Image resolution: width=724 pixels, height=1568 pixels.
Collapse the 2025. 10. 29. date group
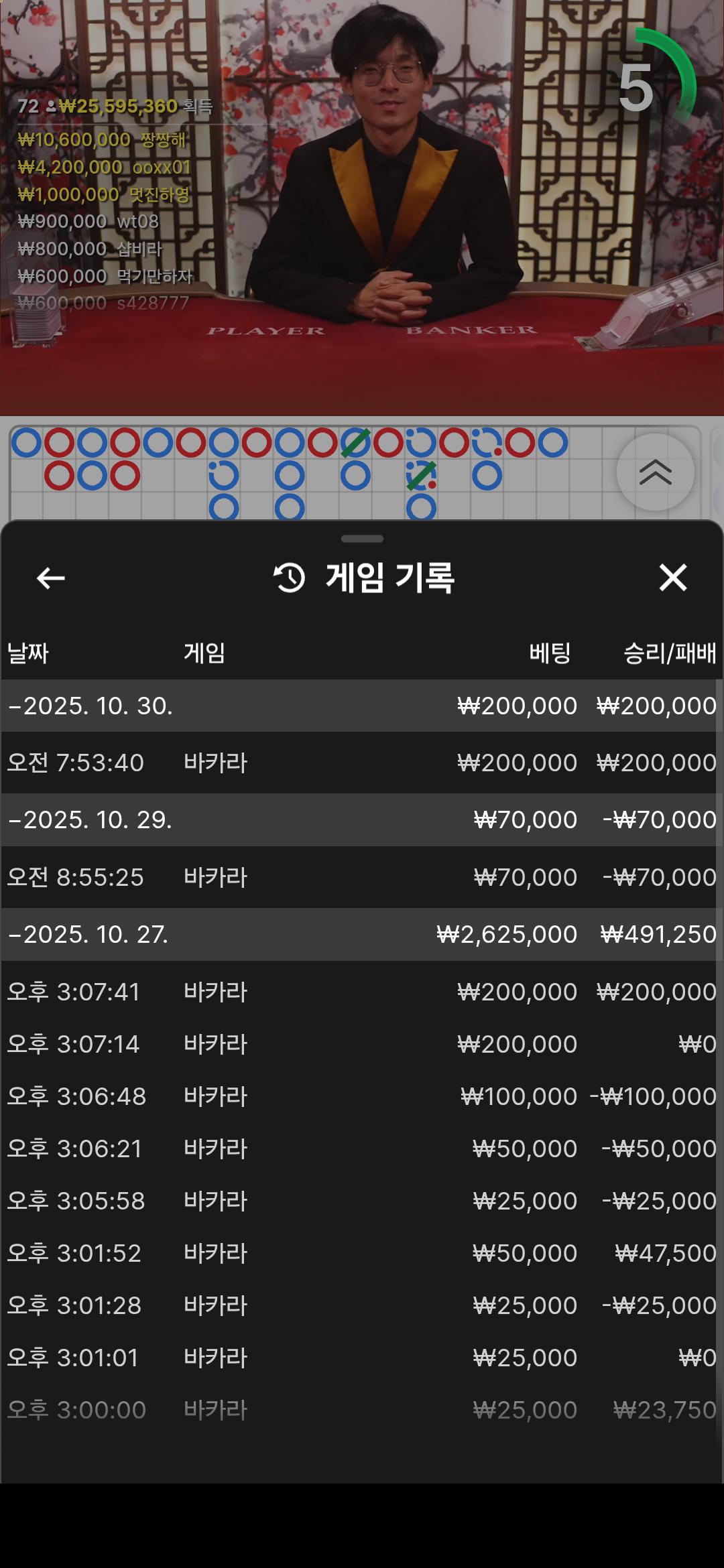pyautogui.click(x=90, y=820)
